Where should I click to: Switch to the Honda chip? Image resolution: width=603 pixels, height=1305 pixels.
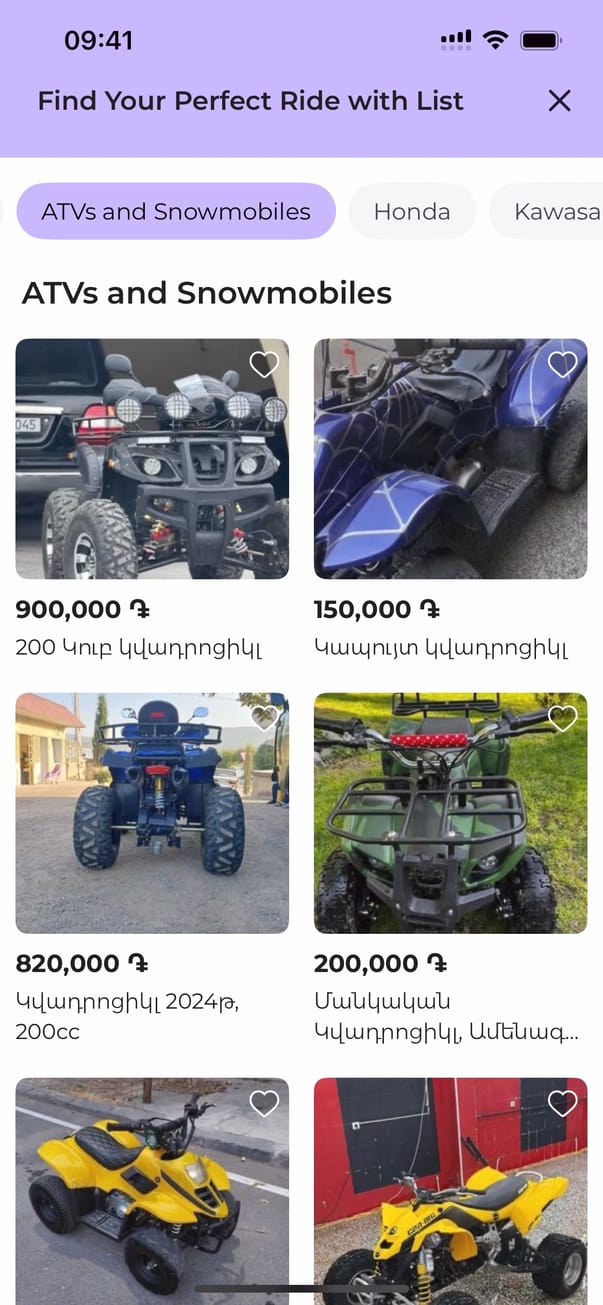411,211
